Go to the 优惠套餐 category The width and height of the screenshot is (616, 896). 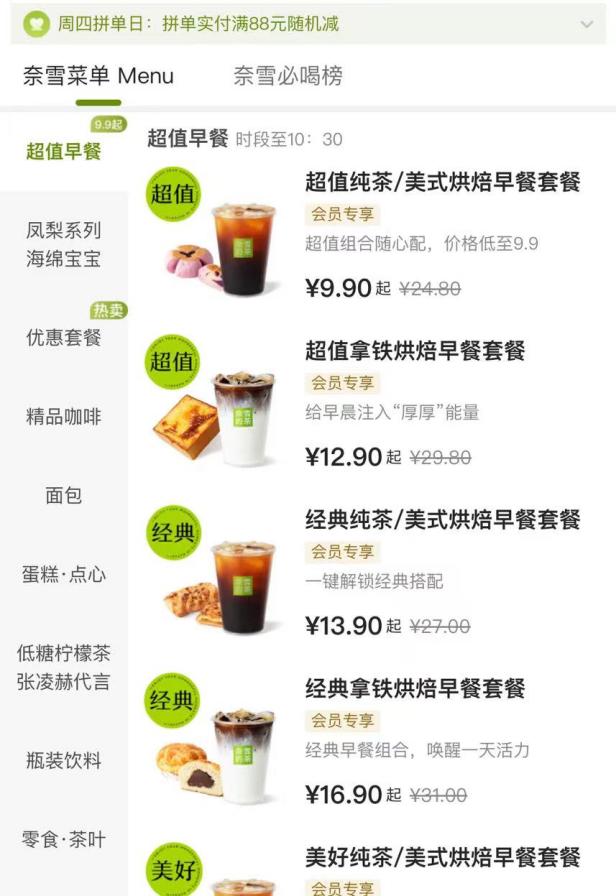point(64,337)
